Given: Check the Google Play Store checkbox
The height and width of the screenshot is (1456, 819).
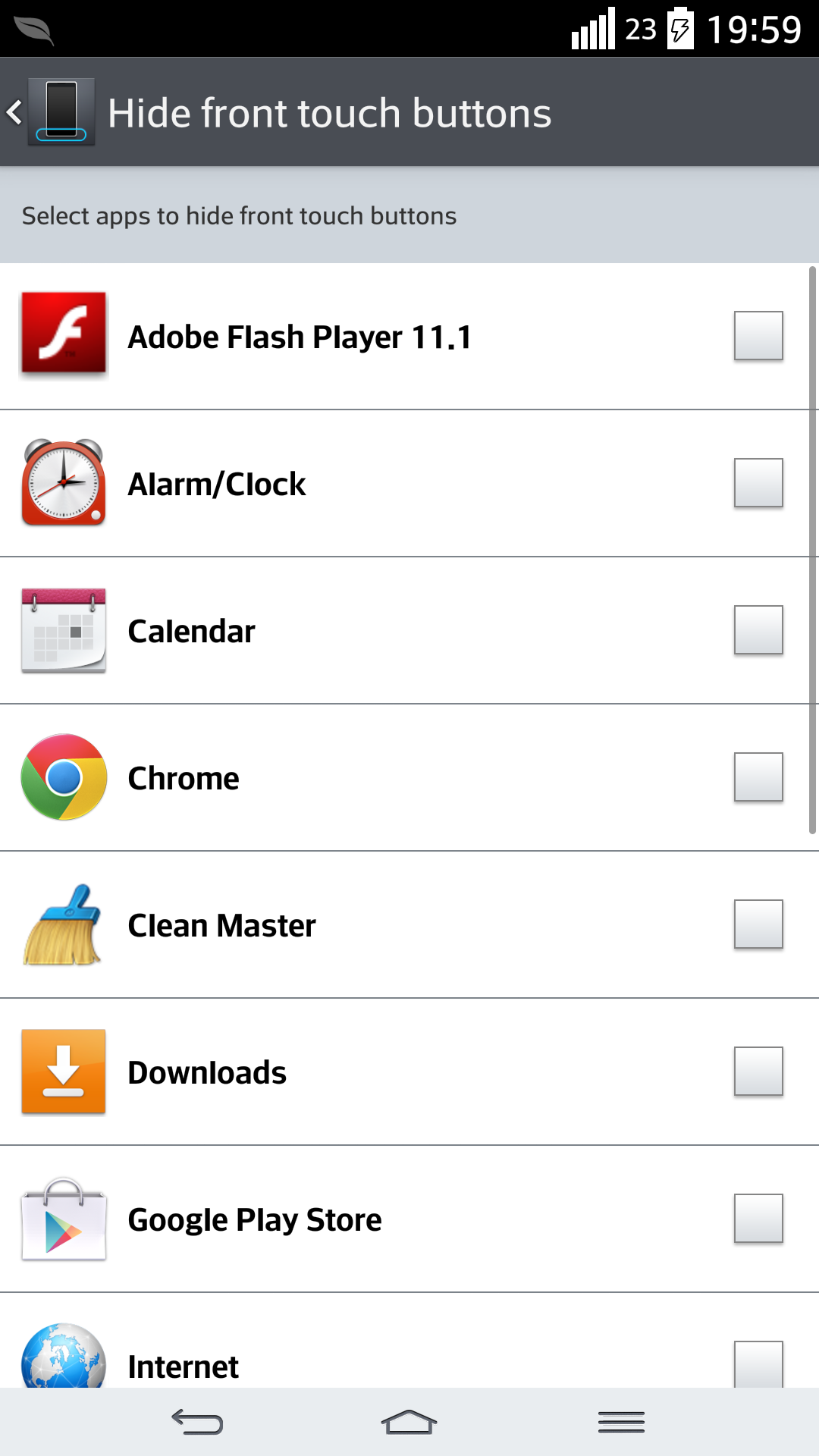Looking at the screenshot, I should (758, 1219).
